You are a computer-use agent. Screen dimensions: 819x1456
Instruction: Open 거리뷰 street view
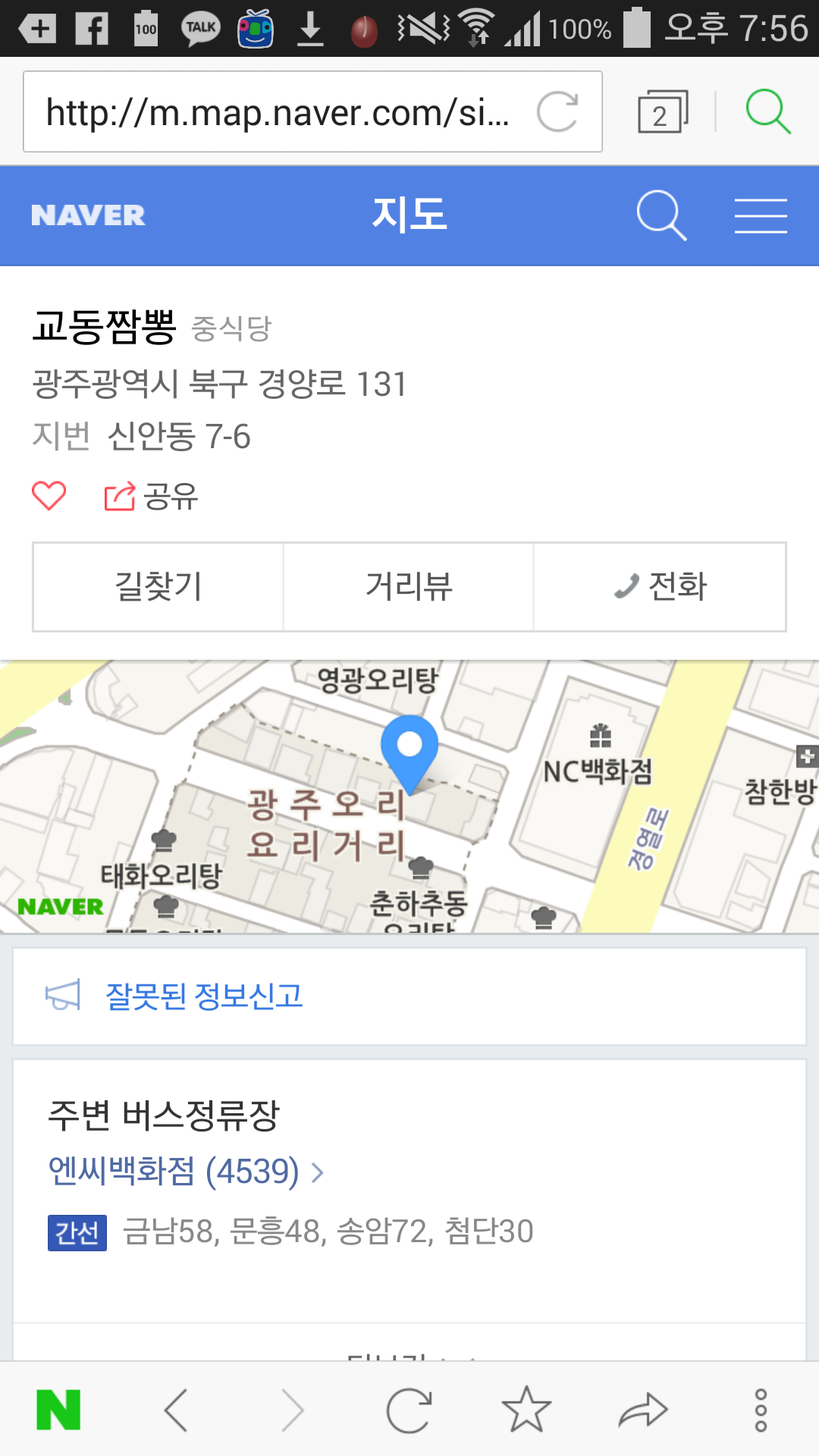point(409,586)
